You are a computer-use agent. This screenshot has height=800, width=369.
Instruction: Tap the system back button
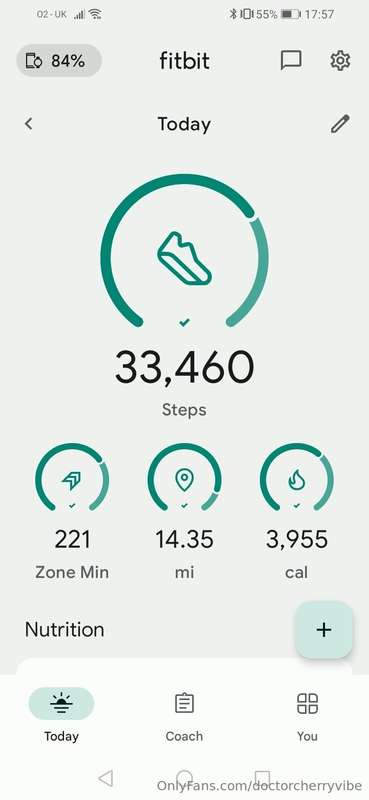tap(105, 779)
